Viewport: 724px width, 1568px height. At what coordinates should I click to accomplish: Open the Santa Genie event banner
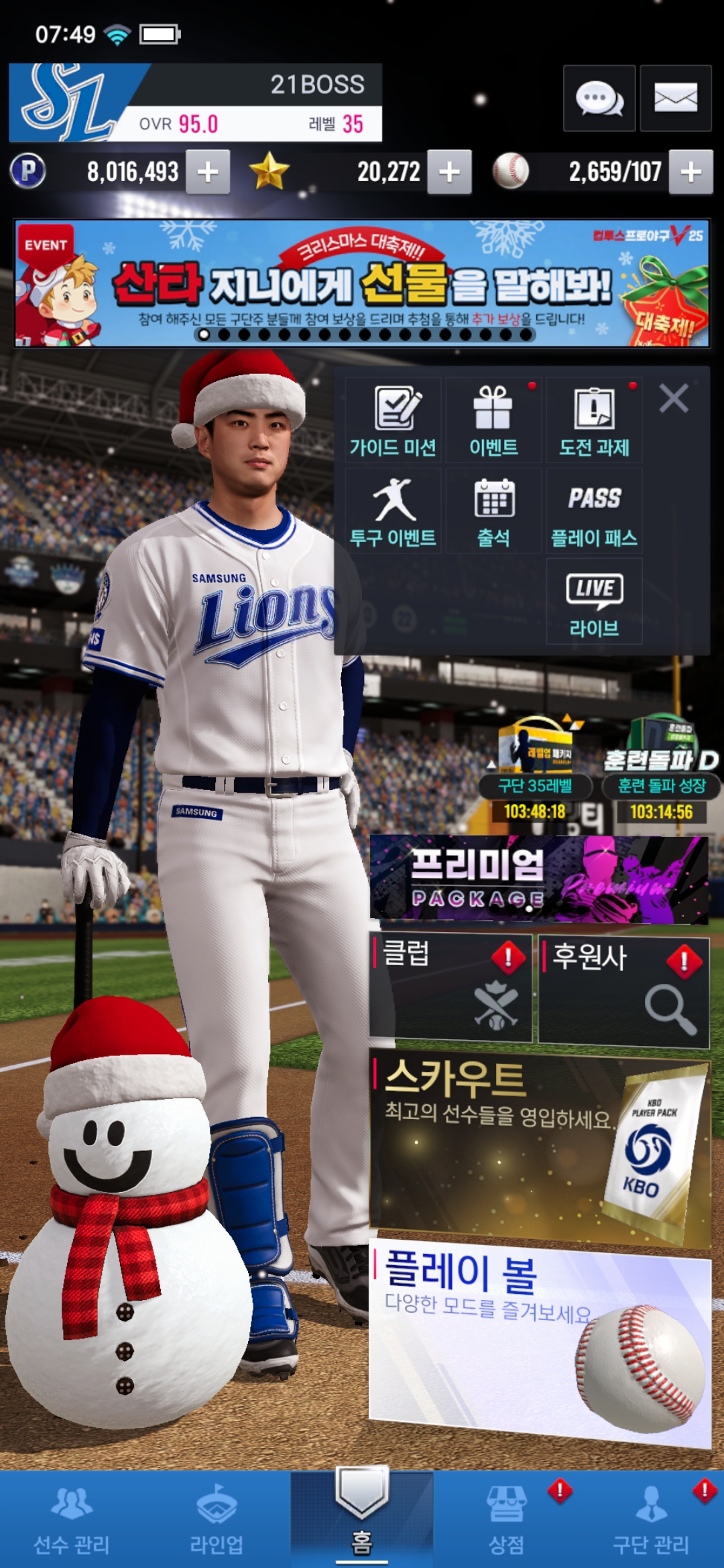pos(362,283)
